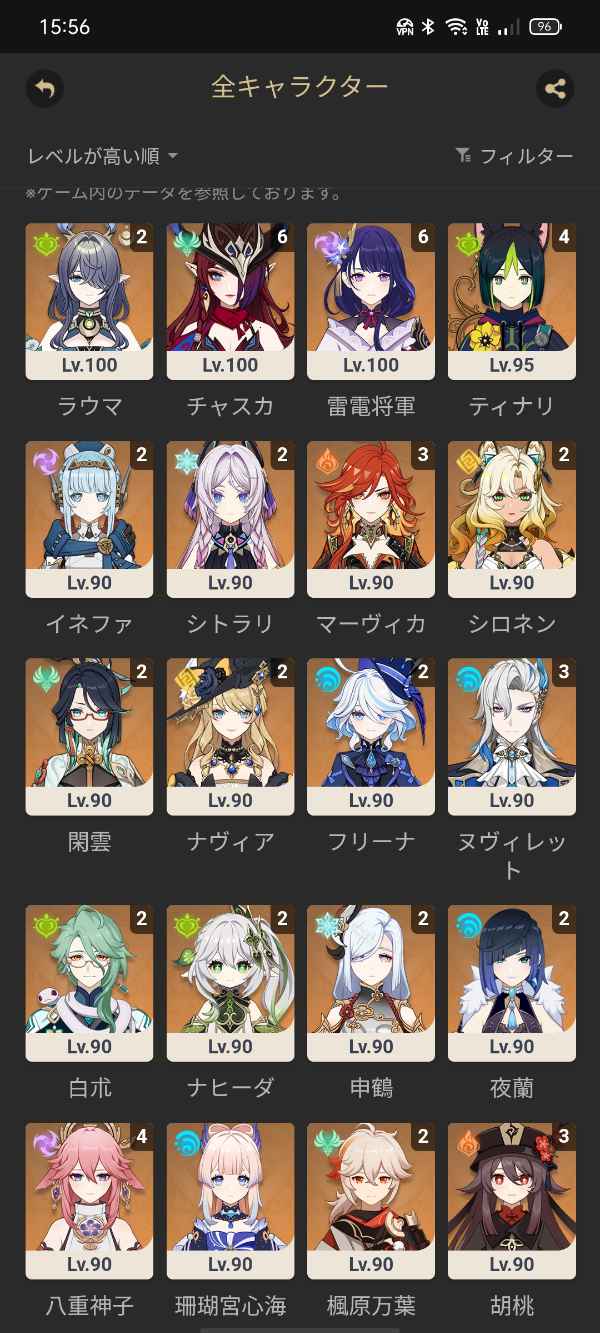The height and width of the screenshot is (1333, 600).
Task: View マーヴィカ's character details
Action: (x=371, y=519)
